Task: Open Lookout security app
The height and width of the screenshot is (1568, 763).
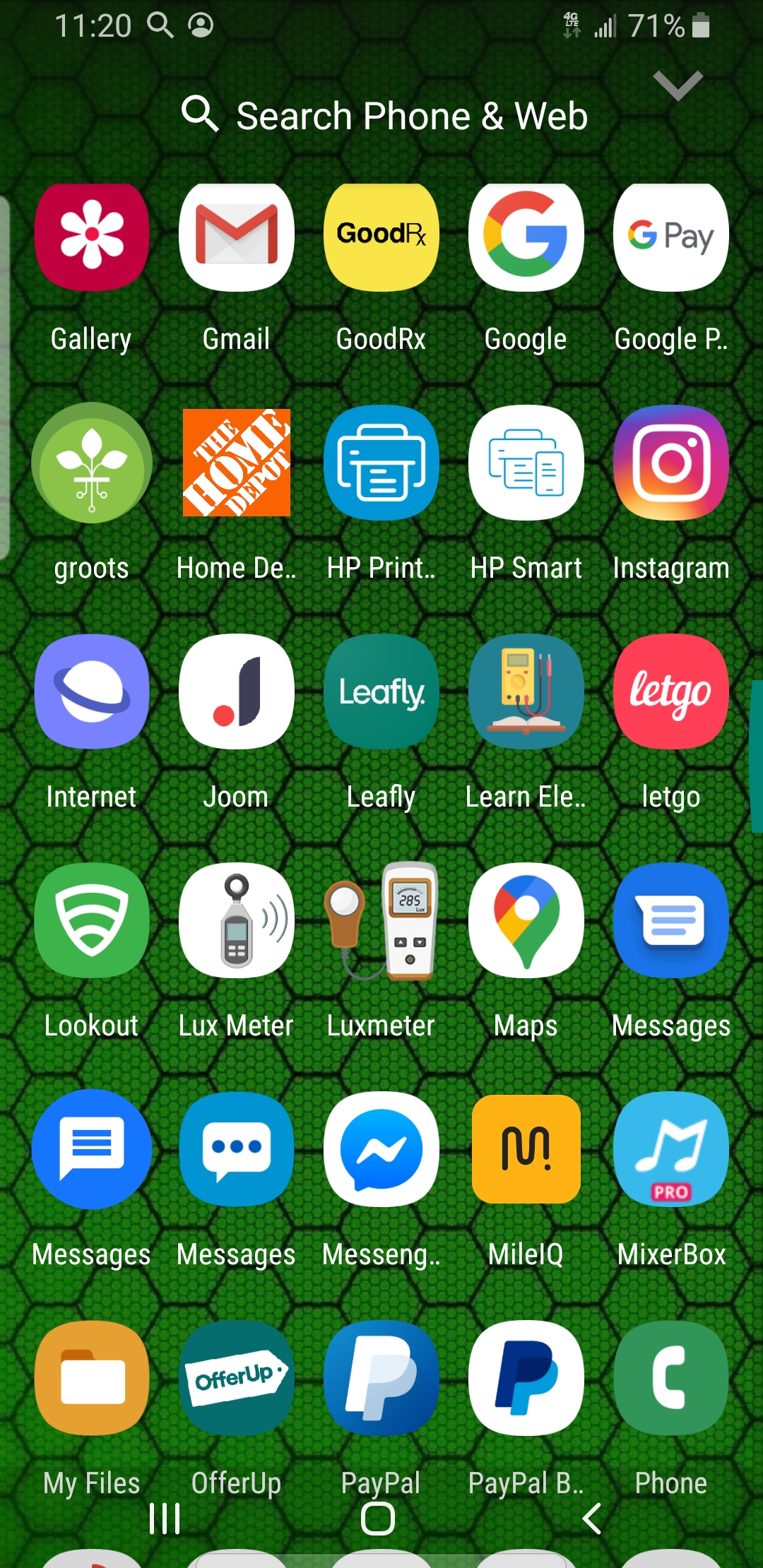Action: pyautogui.click(x=92, y=921)
